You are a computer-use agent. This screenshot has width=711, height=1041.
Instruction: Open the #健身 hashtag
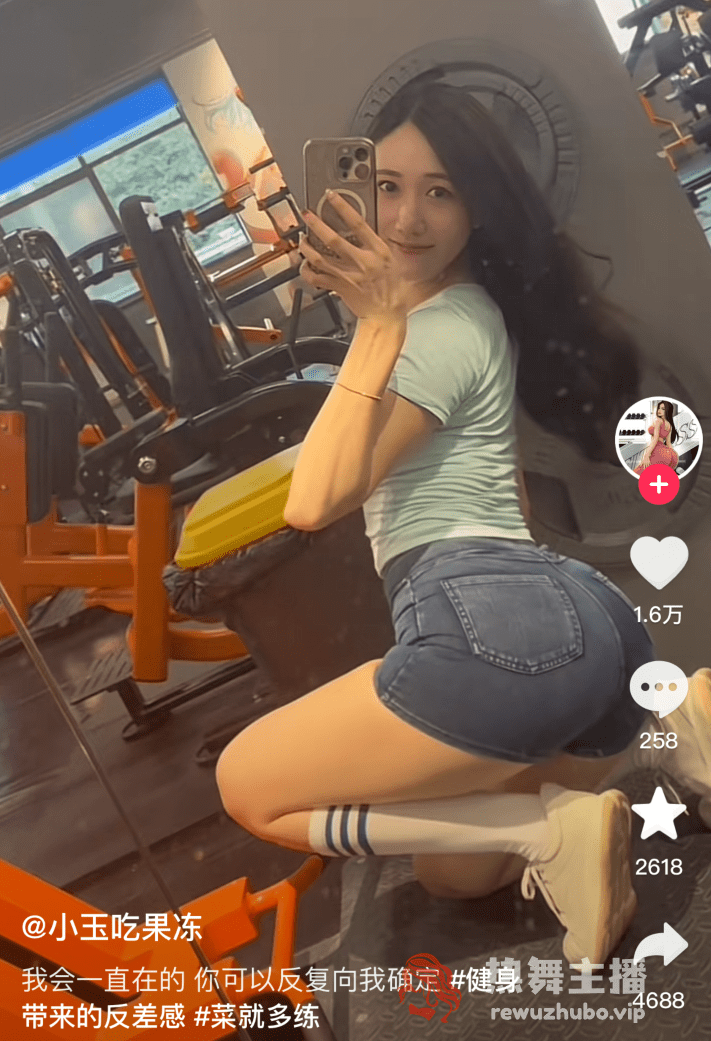(x=483, y=977)
